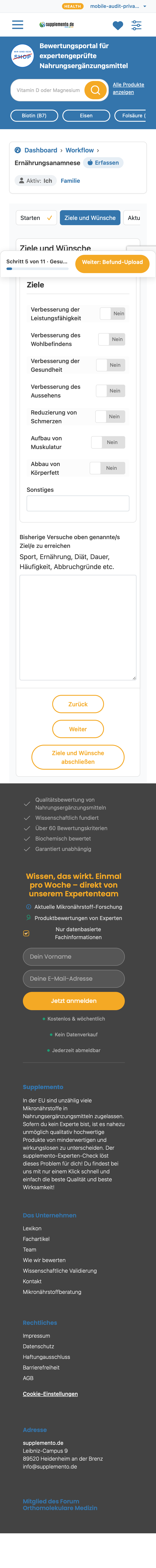The image size is (156, 1568).
Task: Tap Ziele und Wünsche abschließen
Action: click(x=78, y=757)
